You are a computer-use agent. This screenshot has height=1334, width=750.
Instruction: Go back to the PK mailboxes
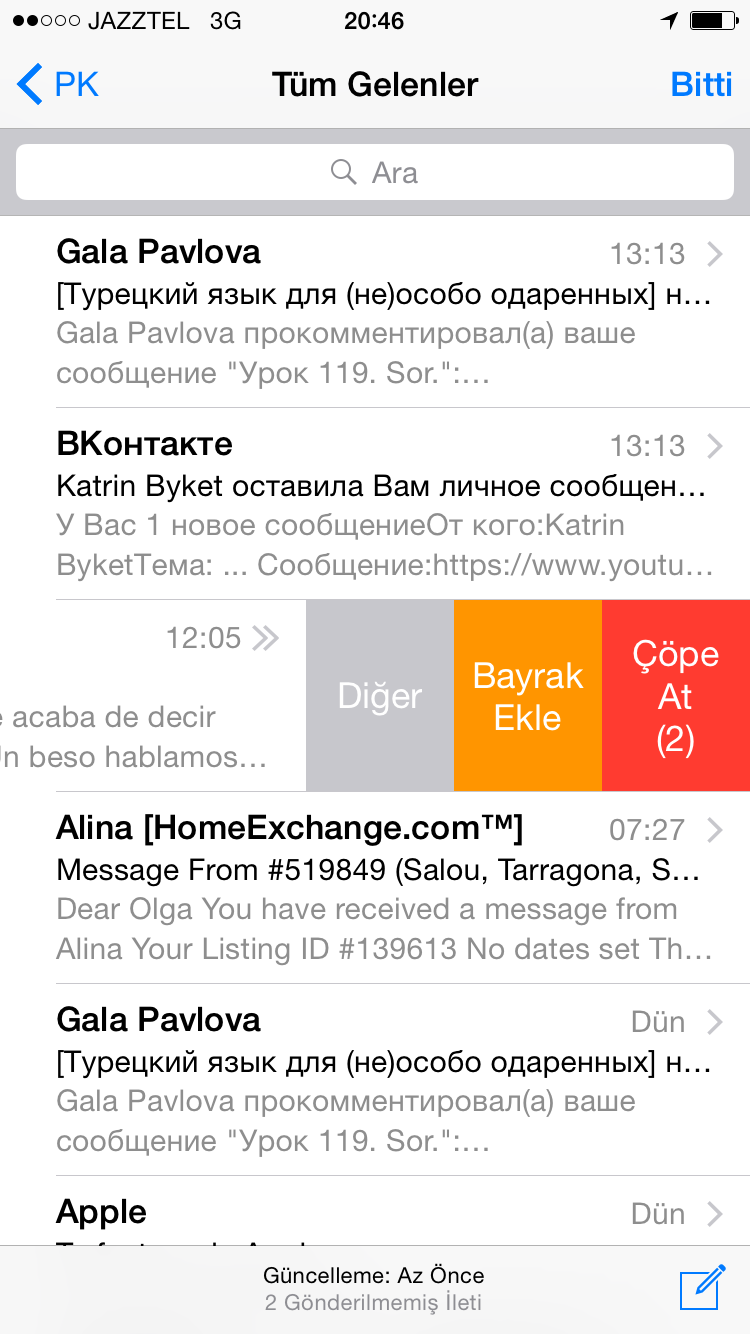tap(60, 85)
